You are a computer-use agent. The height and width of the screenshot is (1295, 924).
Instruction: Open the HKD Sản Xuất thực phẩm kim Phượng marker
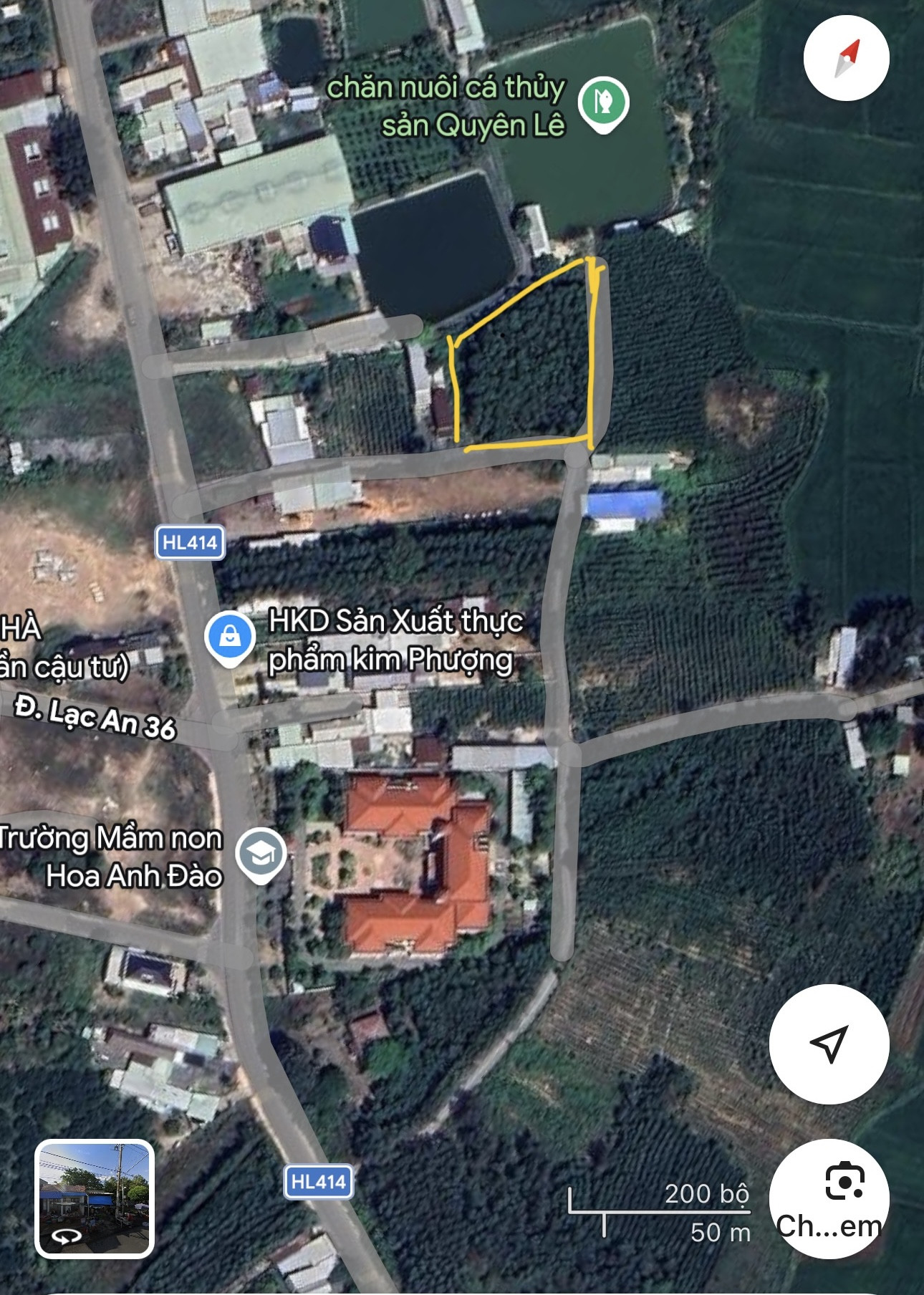point(230,639)
